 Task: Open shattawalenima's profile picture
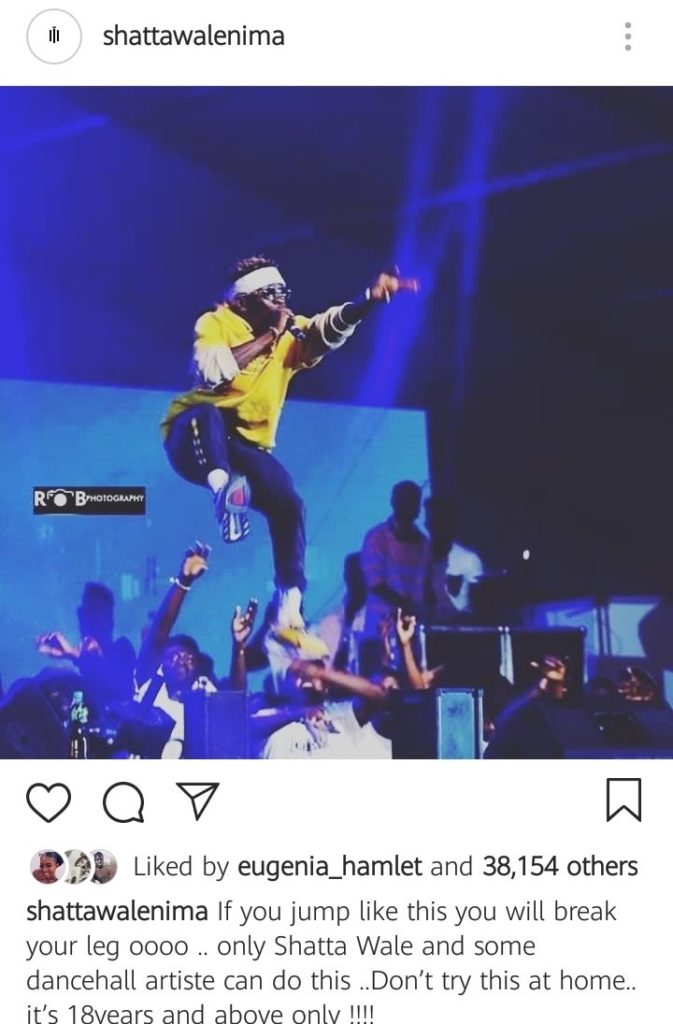[54, 37]
